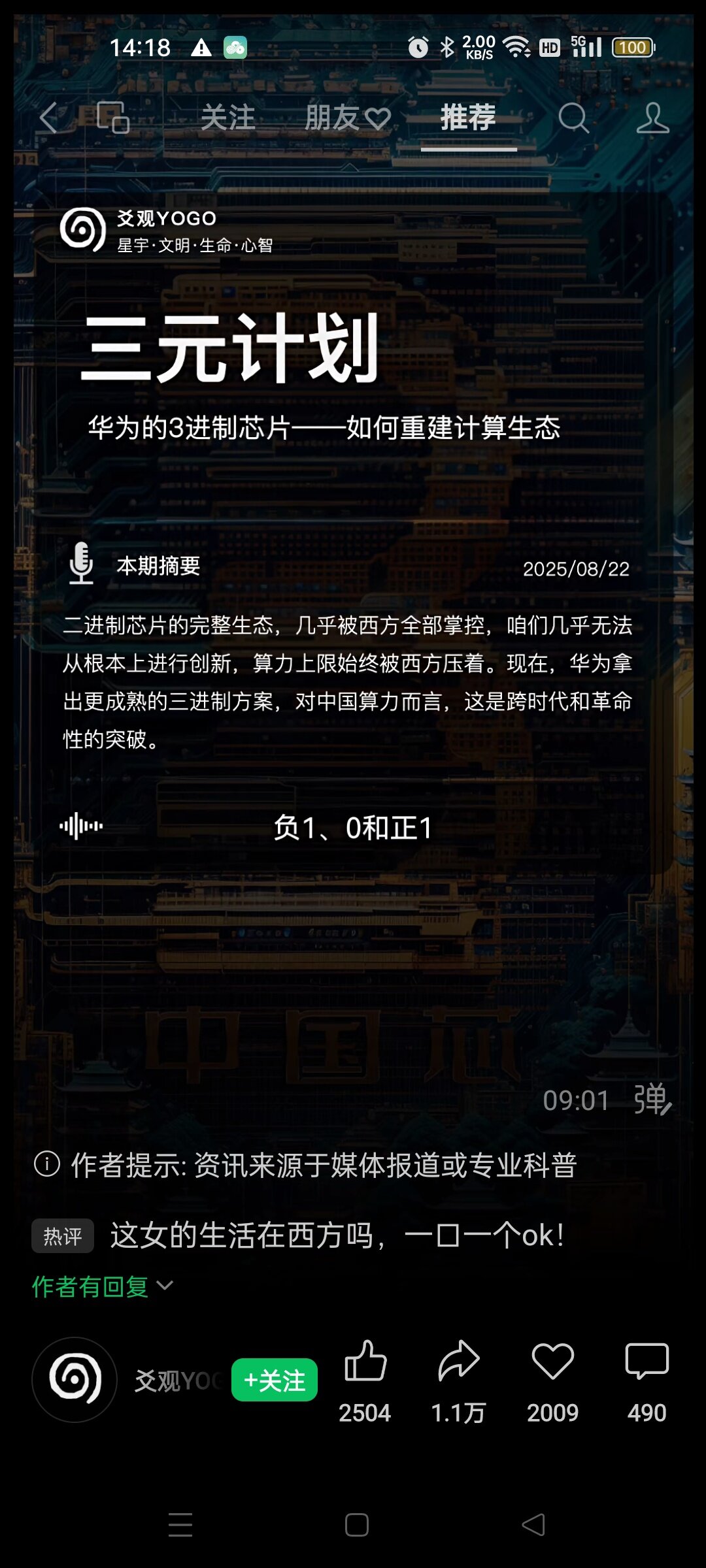Viewport: 706px width, 1568px height.
Task: Open the search icon
Action: 573,118
